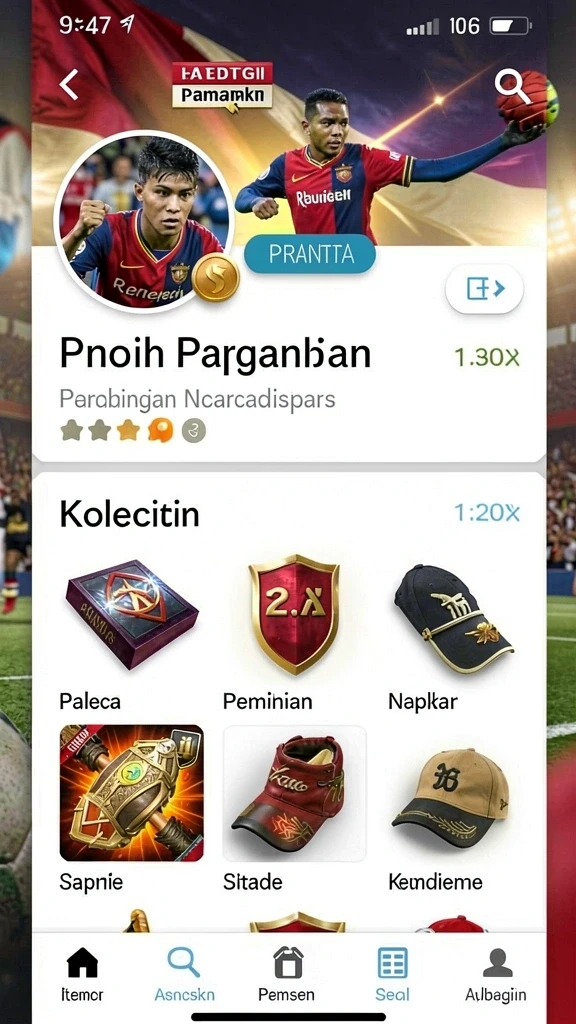Tap the PRANTTA button

pyautogui.click(x=310, y=254)
